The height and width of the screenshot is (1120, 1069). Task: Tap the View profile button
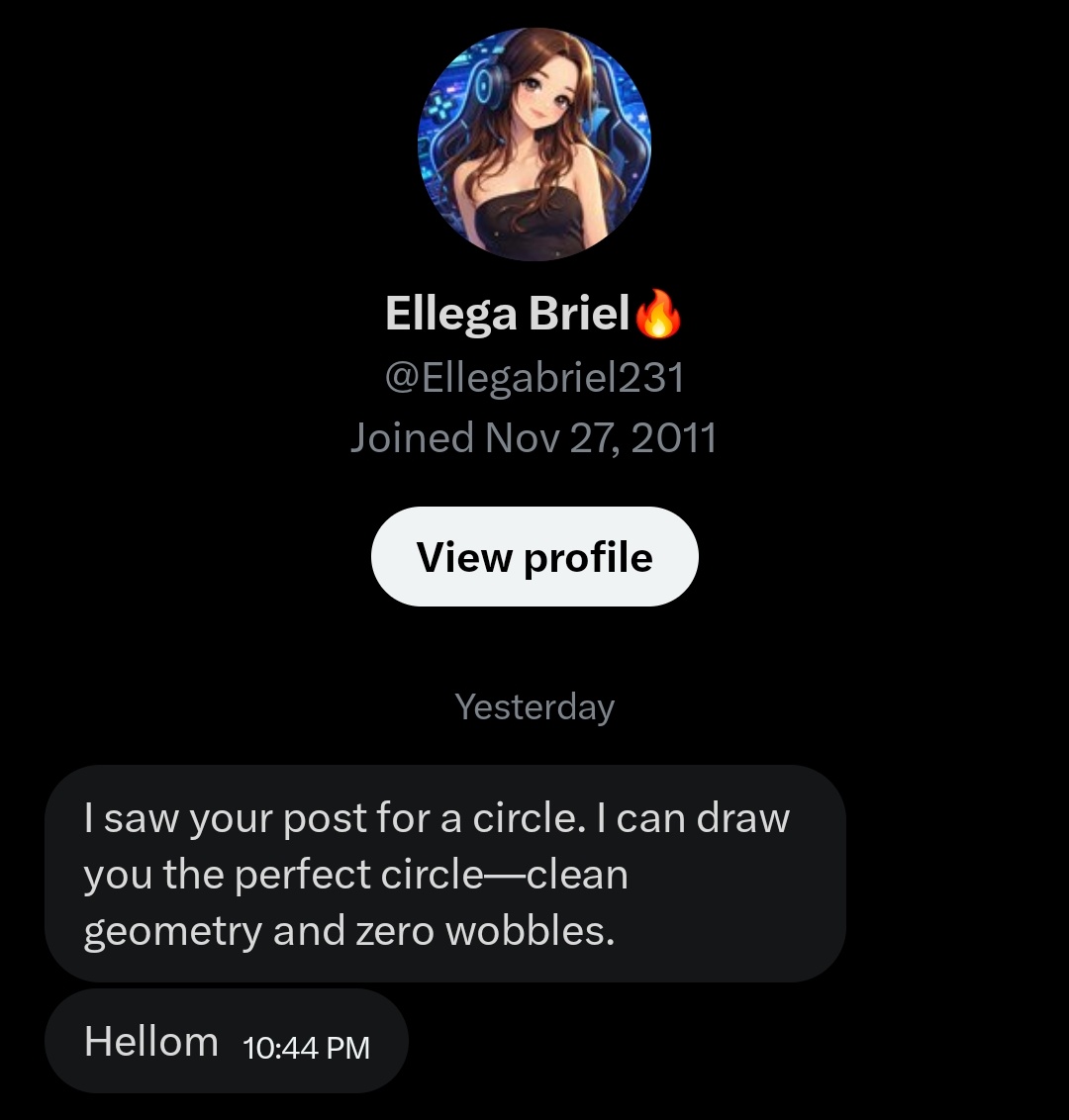coord(534,557)
